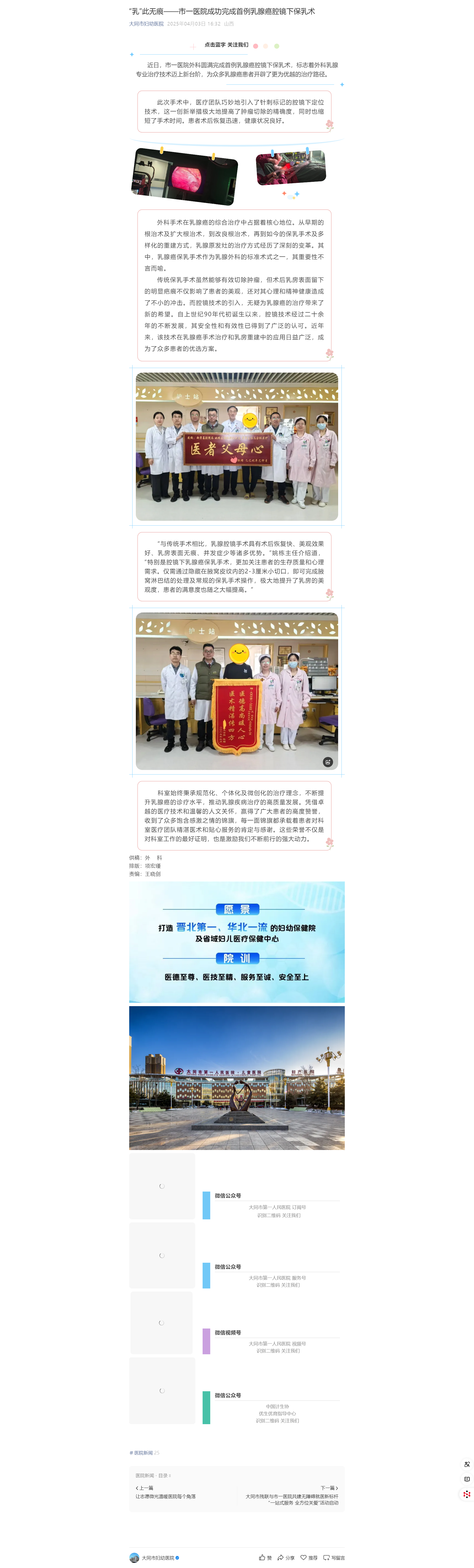Open the #医院新闻 topic tag
The width and height of the screenshot is (474, 1568).
point(142,1452)
